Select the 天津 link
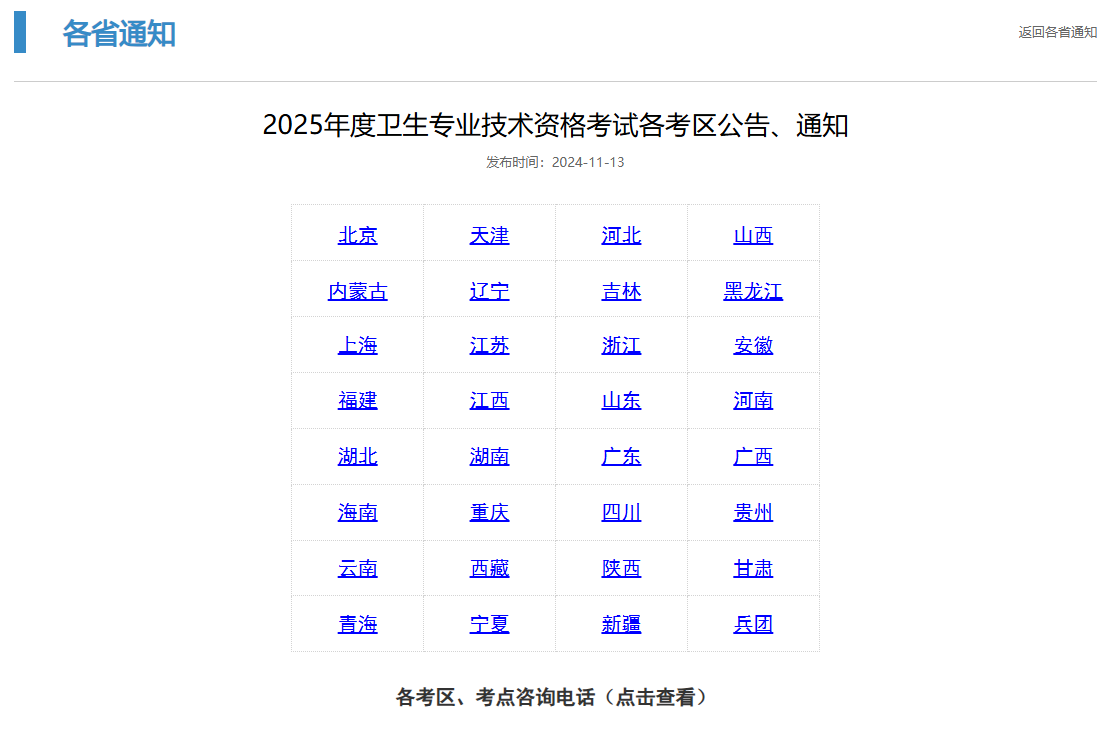This screenshot has height=740, width=1110. (489, 236)
